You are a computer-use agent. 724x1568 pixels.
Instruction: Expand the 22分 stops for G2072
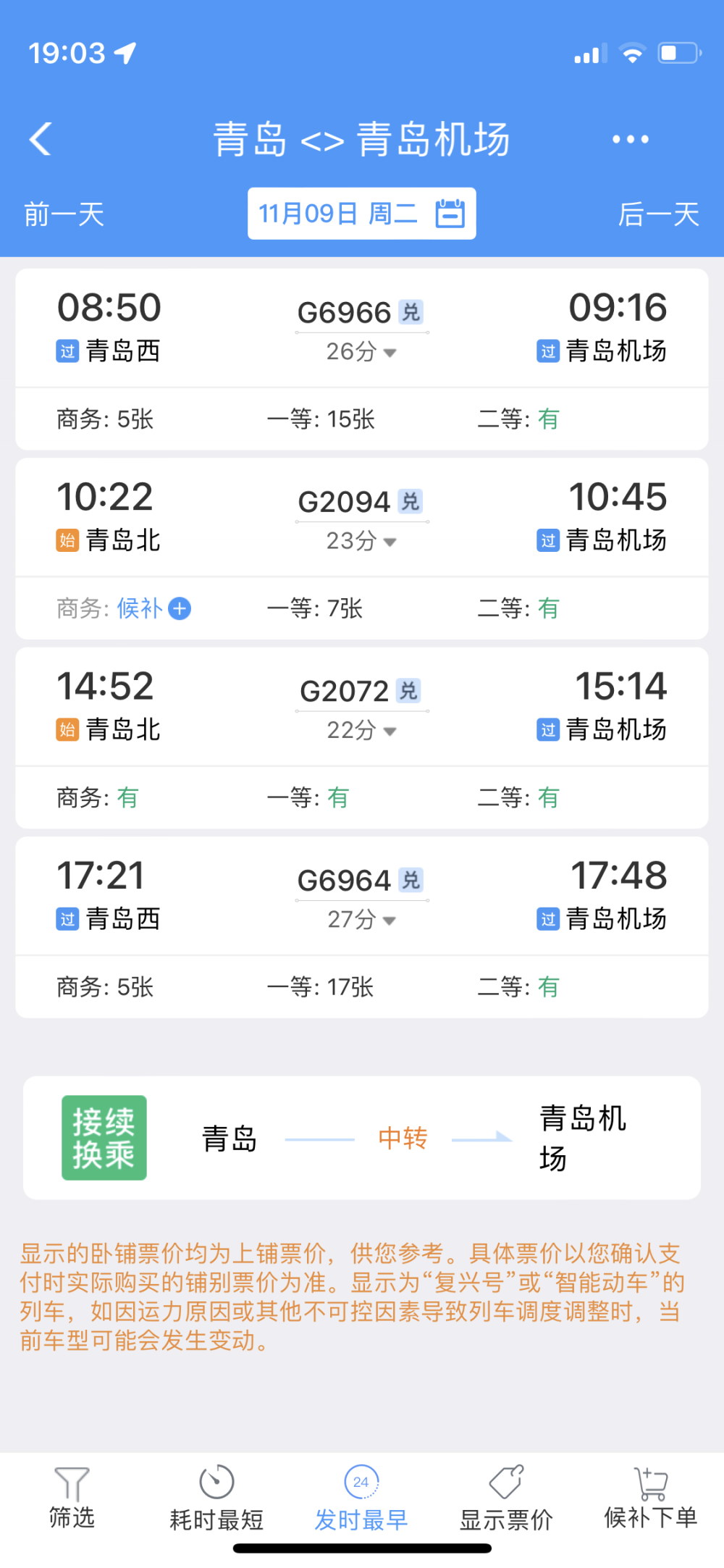click(361, 730)
